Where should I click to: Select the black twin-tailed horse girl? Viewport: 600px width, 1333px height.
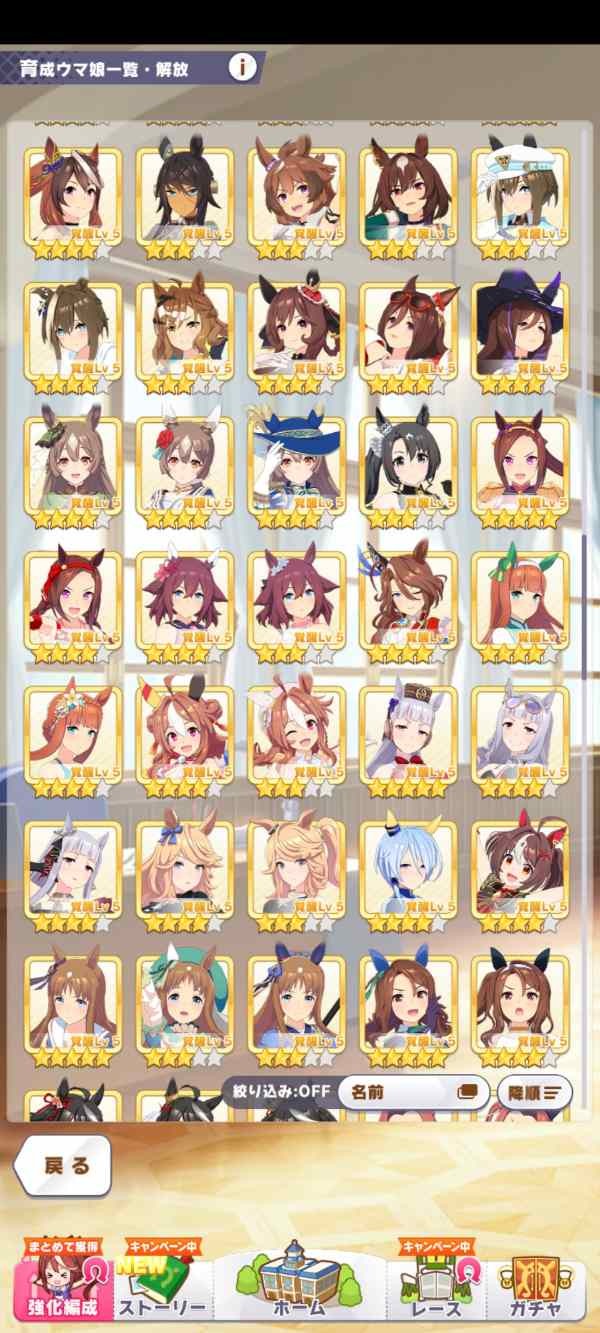[408, 466]
